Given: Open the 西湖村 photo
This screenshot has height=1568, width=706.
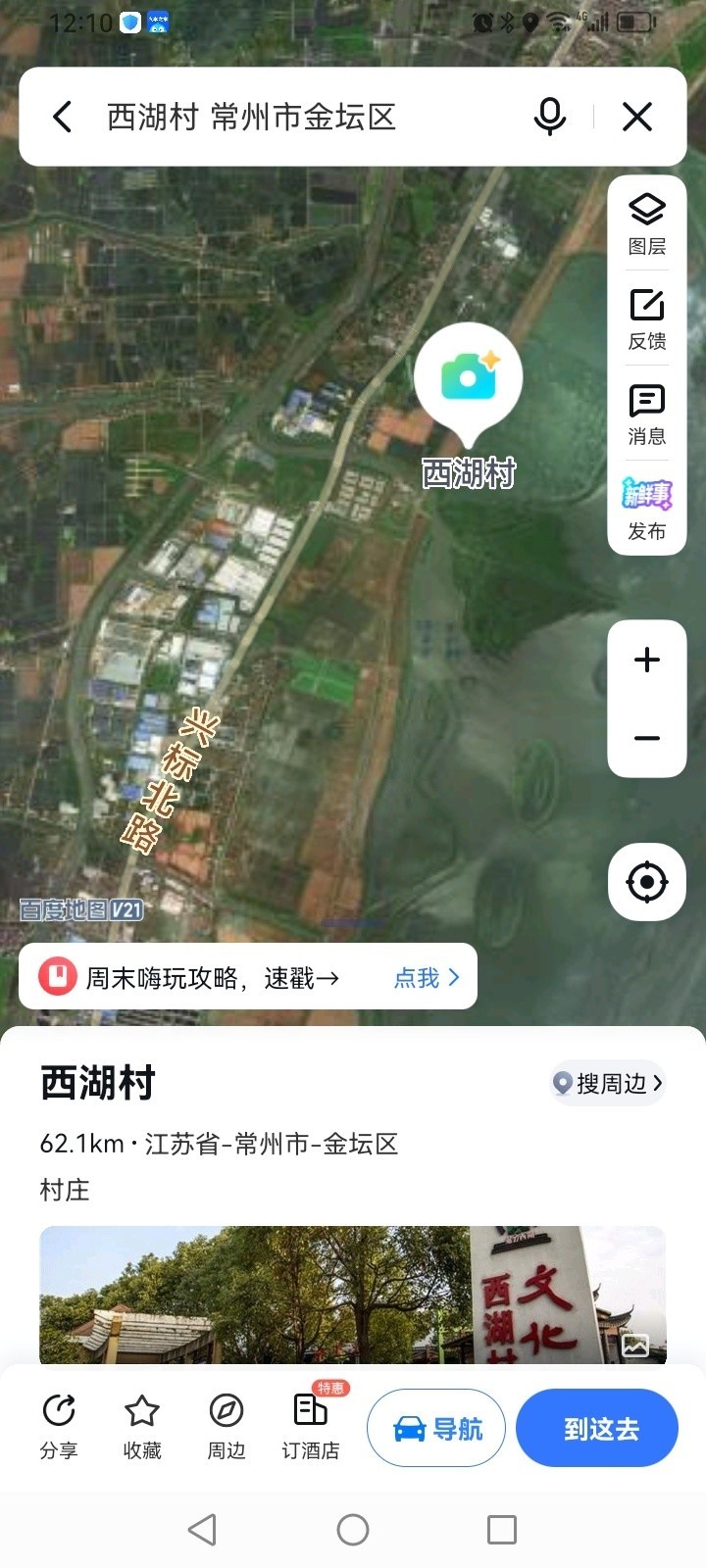Looking at the screenshot, I should tap(353, 1294).
